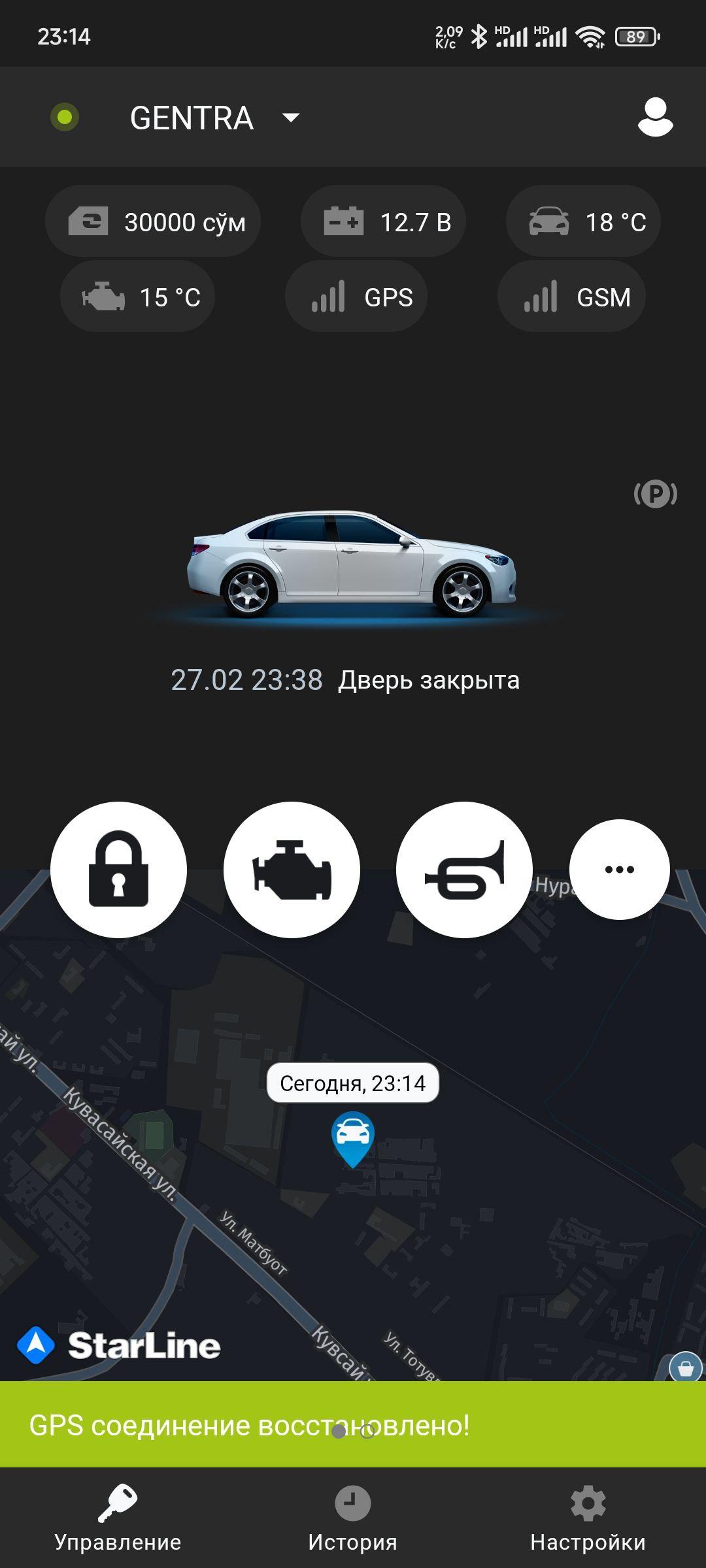The width and height of the screenshot is (706, 1568).
Task: Open the user profile icon
Action: 655,118
